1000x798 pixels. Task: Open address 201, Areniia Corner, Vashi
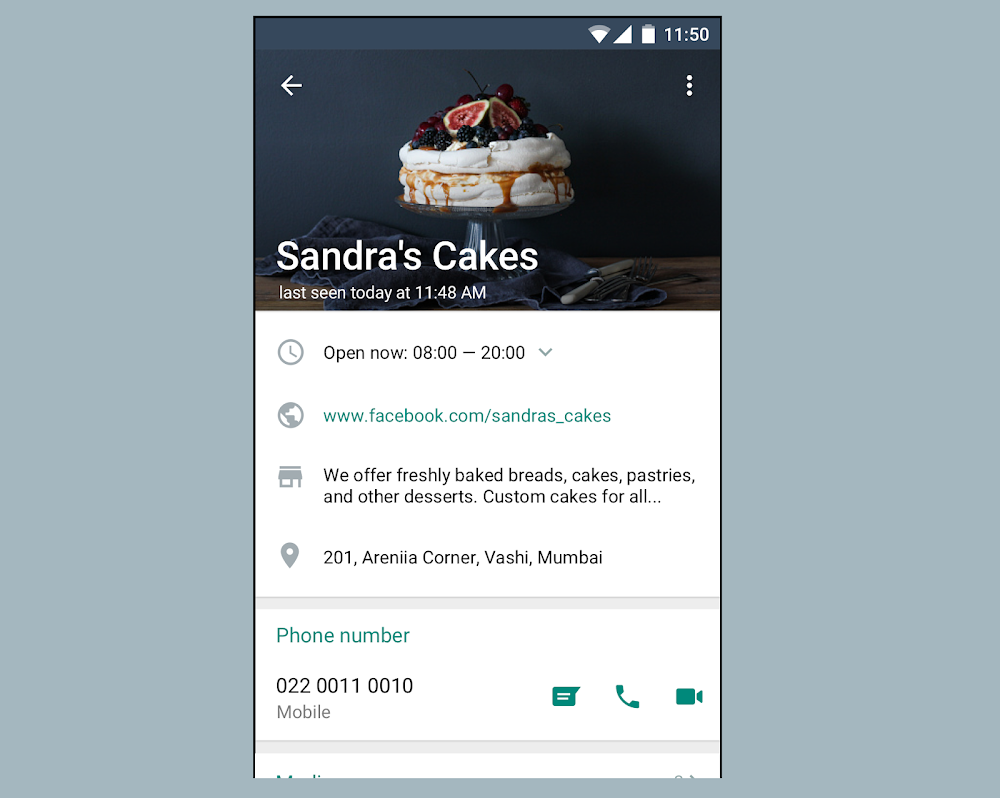coord(462,558)
